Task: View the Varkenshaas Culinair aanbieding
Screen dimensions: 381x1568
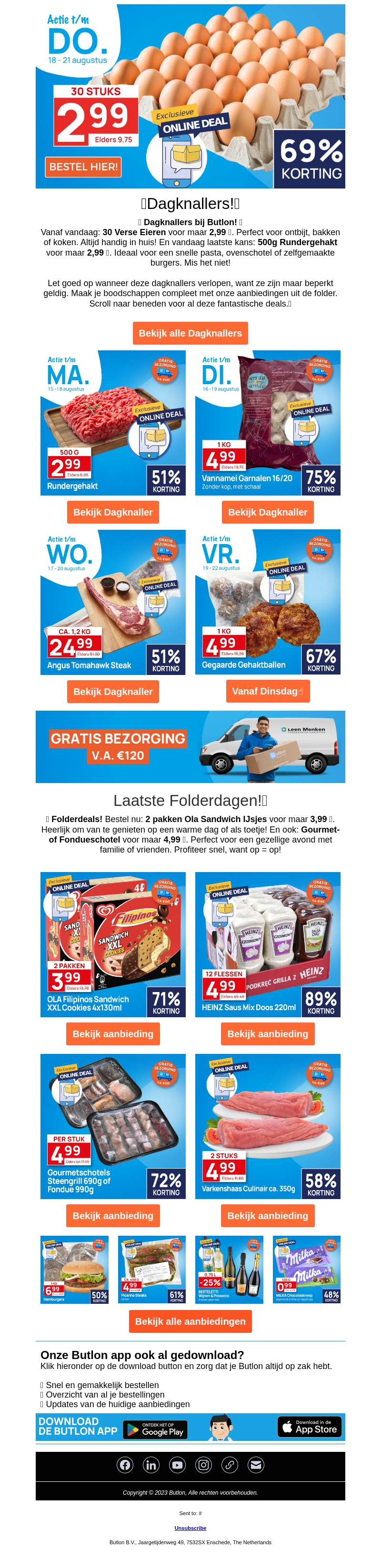Action: (x=267, y=1216)
